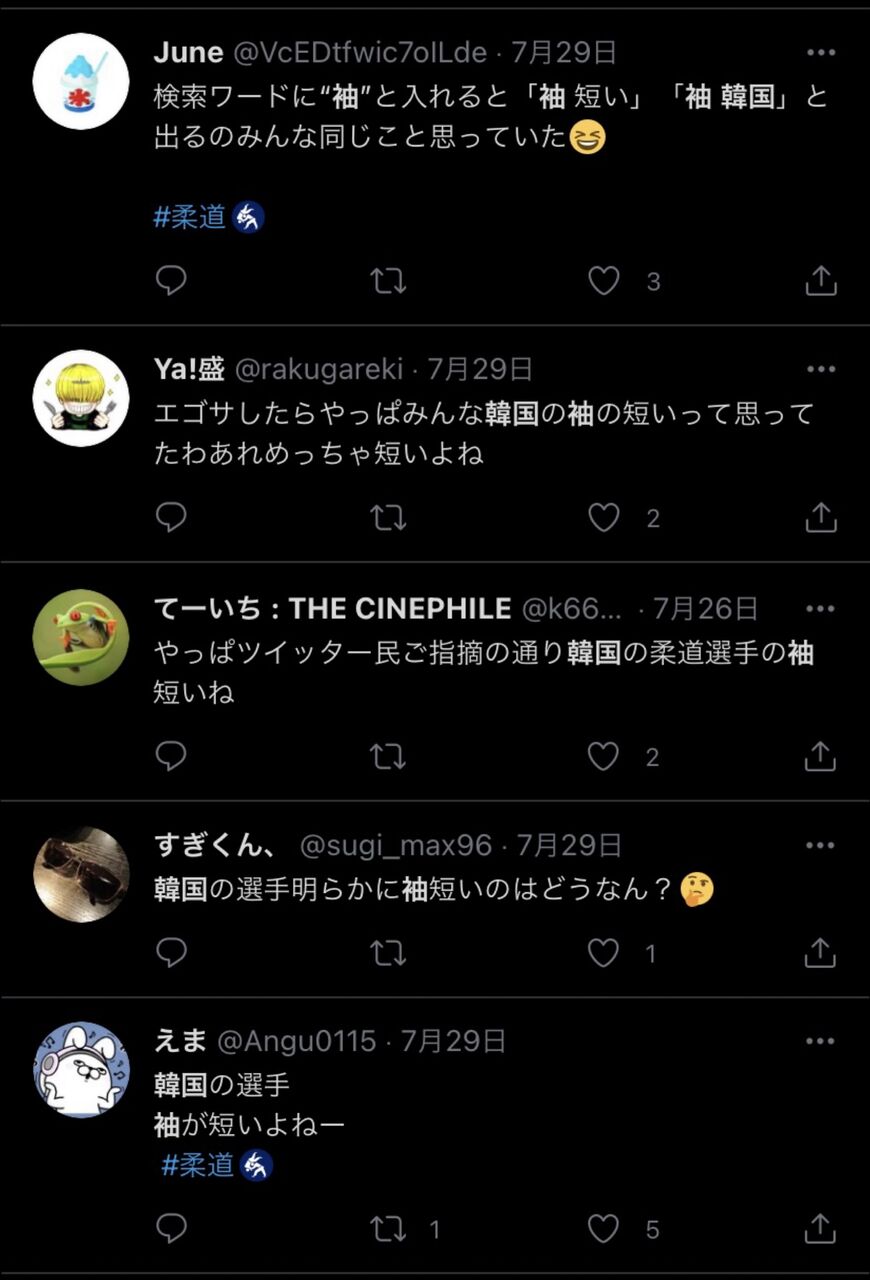Like June's tweet
Viewport: 870px width, 1280px height.
point(603,282)
